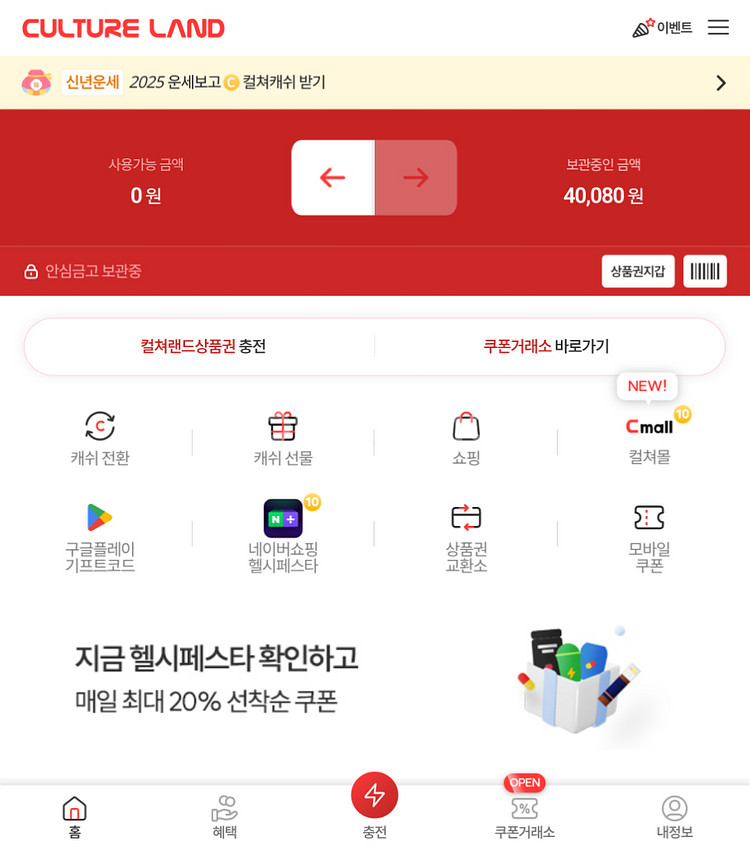Tap the right arrow transfer button

point(416,177)
